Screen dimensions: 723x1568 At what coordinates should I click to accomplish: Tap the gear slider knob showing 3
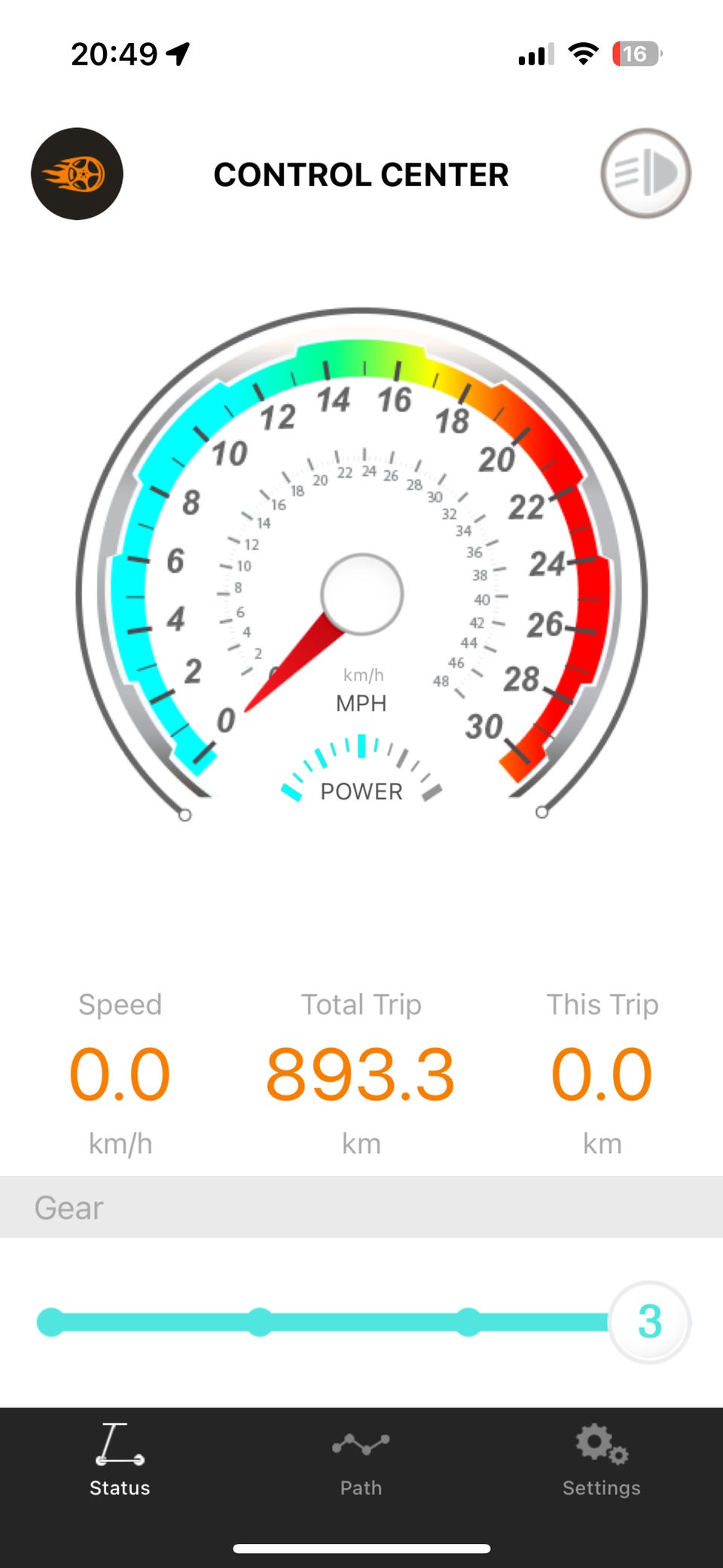coord(649,1322)
